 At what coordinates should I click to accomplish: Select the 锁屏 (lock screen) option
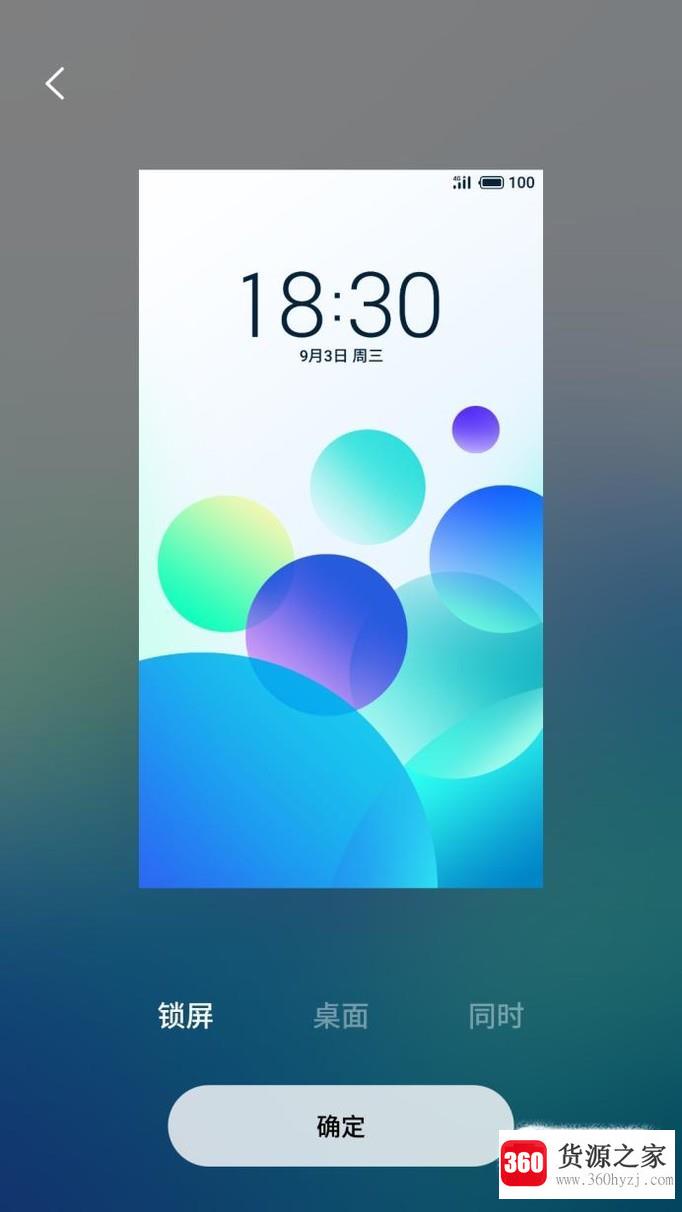point(186,1016)
